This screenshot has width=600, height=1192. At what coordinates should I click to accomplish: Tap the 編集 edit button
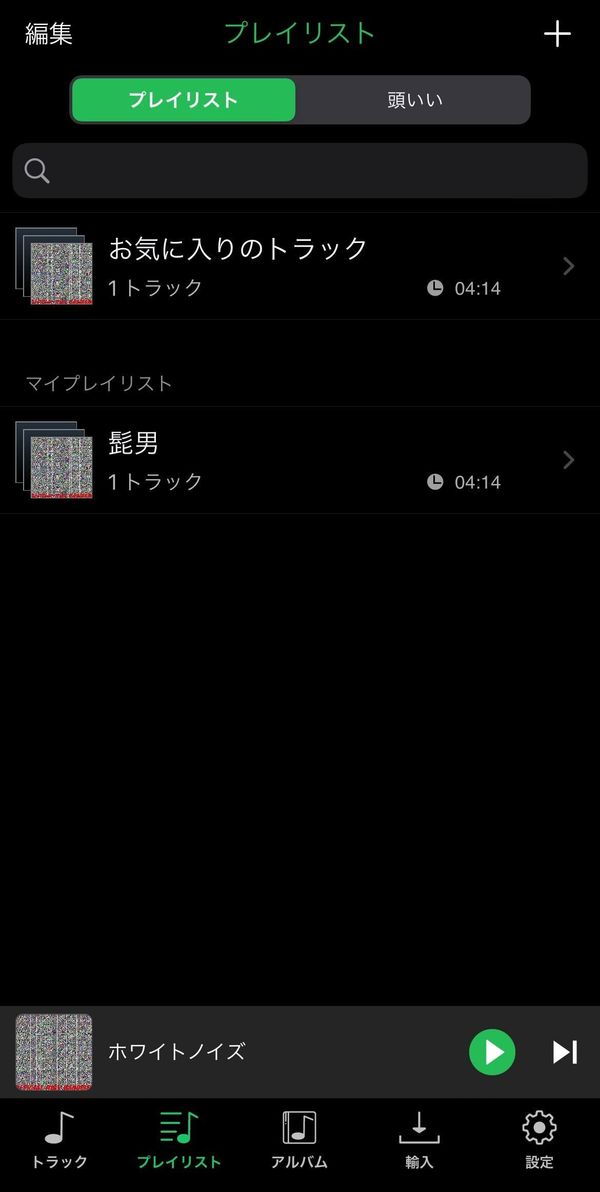(49, 33)
